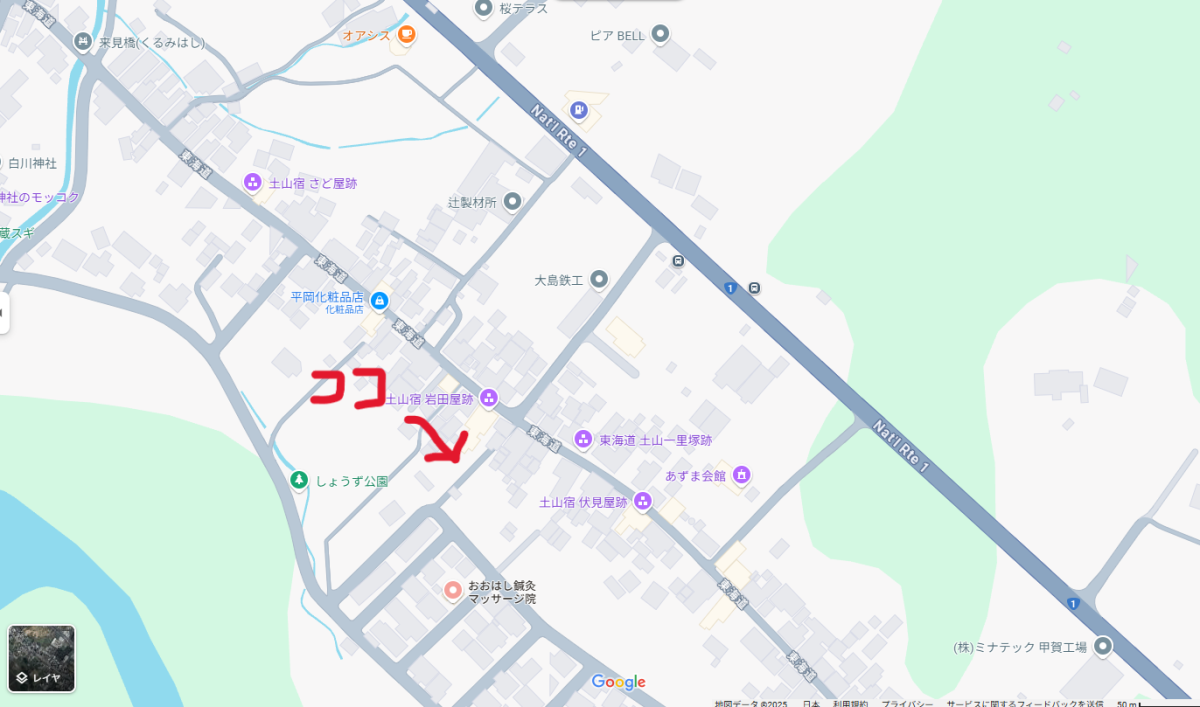Open the 大島鉄工 place marker
This screenshot has height=707, width=1200.
click(x=599, y=280)
